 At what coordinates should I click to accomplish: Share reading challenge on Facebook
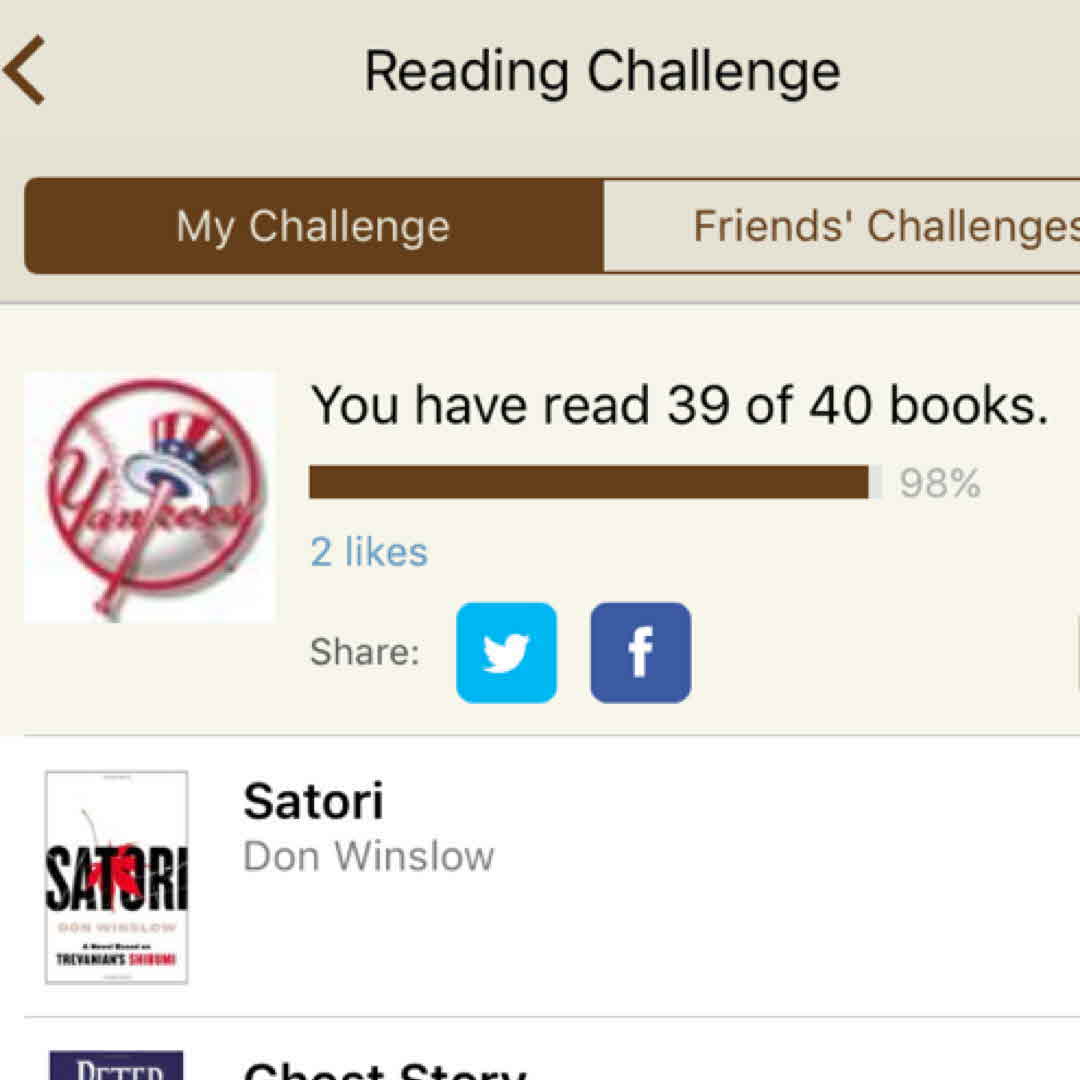(640, 652)
